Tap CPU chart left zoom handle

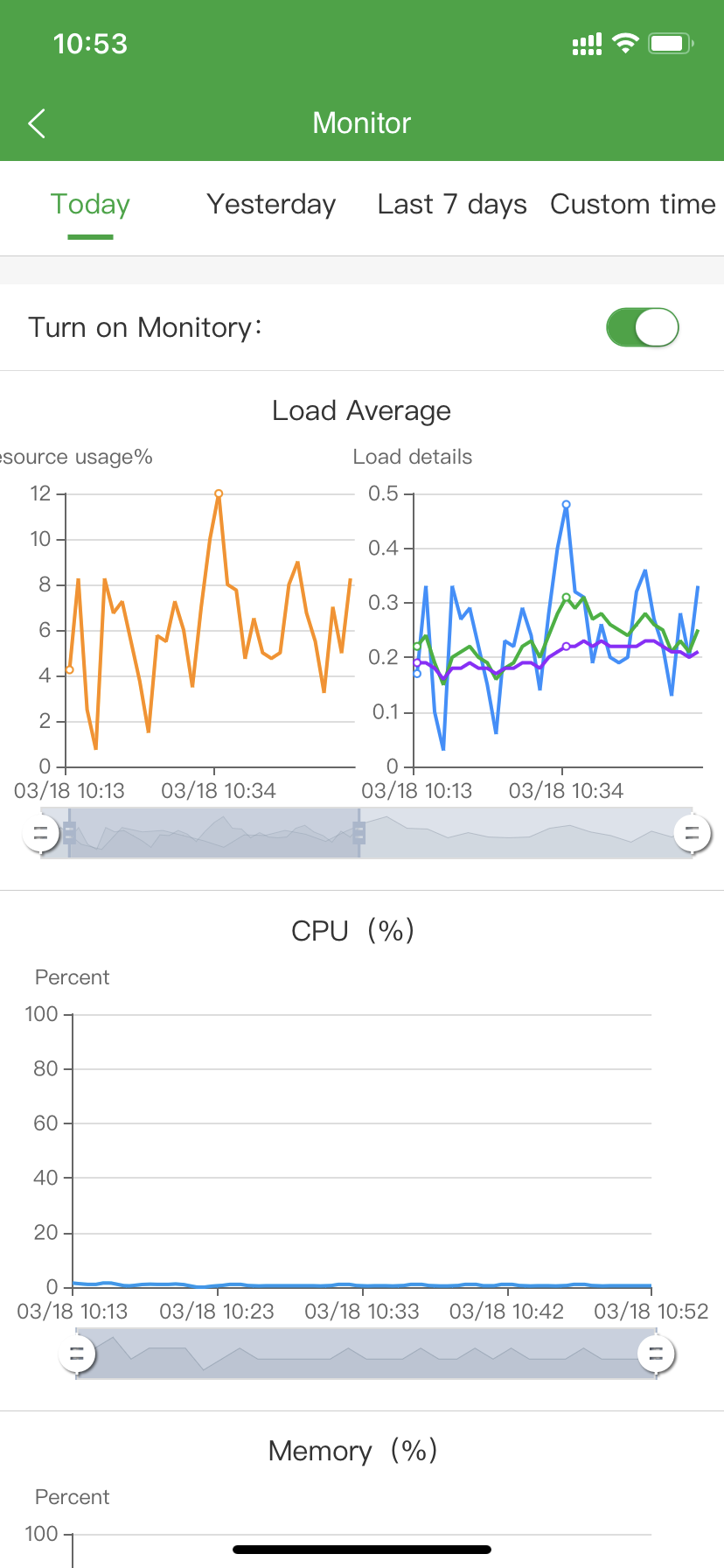click(x=77, y=1354)
